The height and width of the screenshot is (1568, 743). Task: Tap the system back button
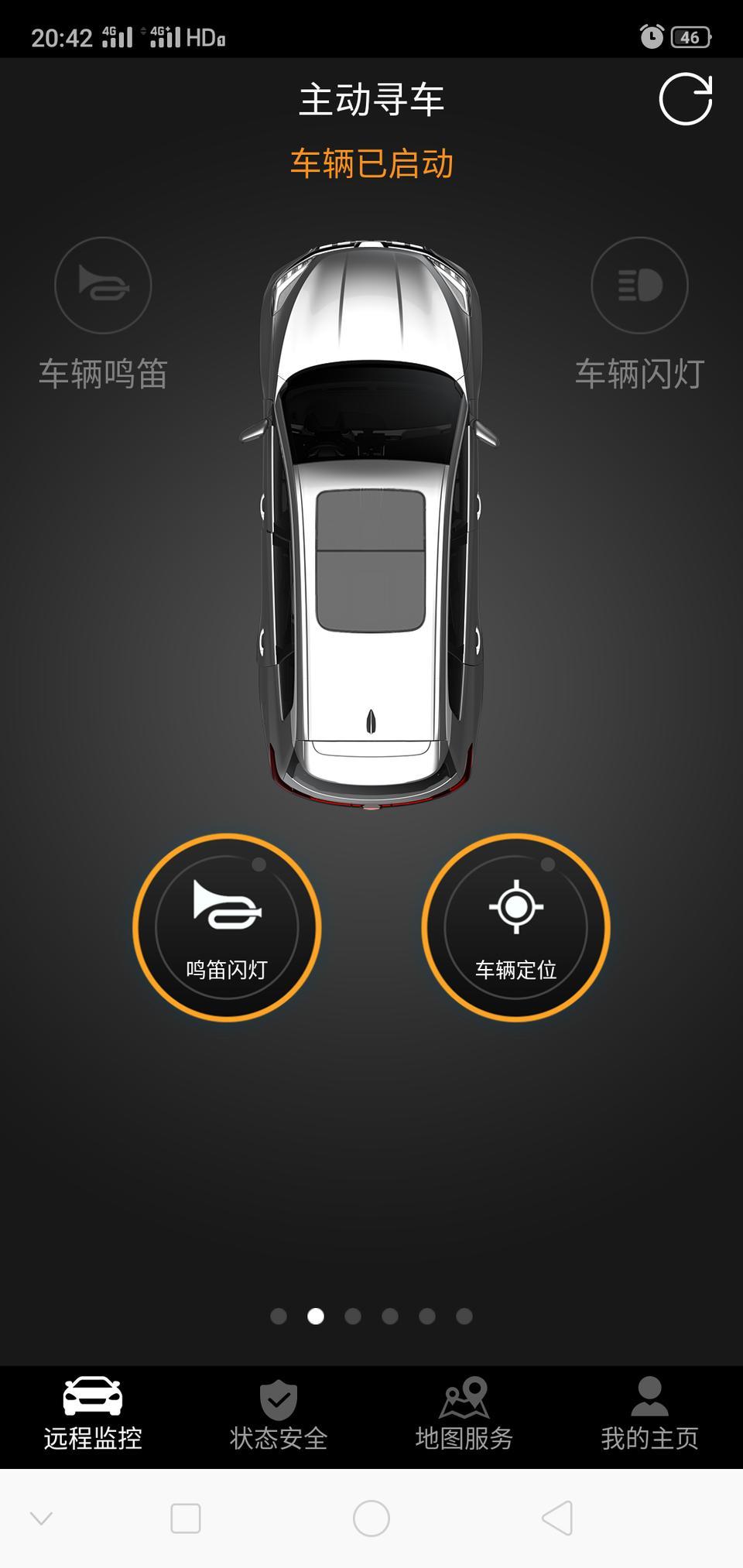tap(557, 1518)
